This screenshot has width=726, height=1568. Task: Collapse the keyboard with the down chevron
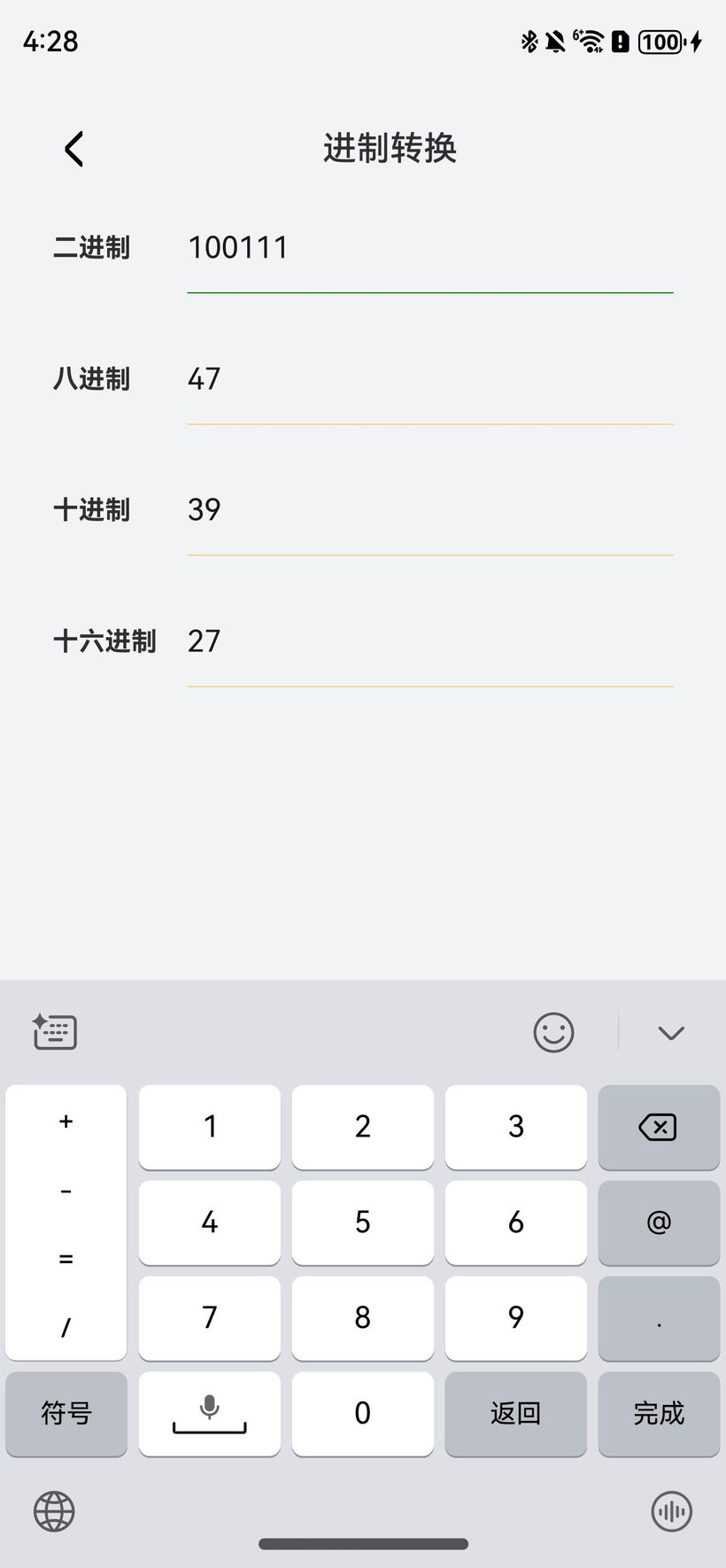coord(671,1033)
